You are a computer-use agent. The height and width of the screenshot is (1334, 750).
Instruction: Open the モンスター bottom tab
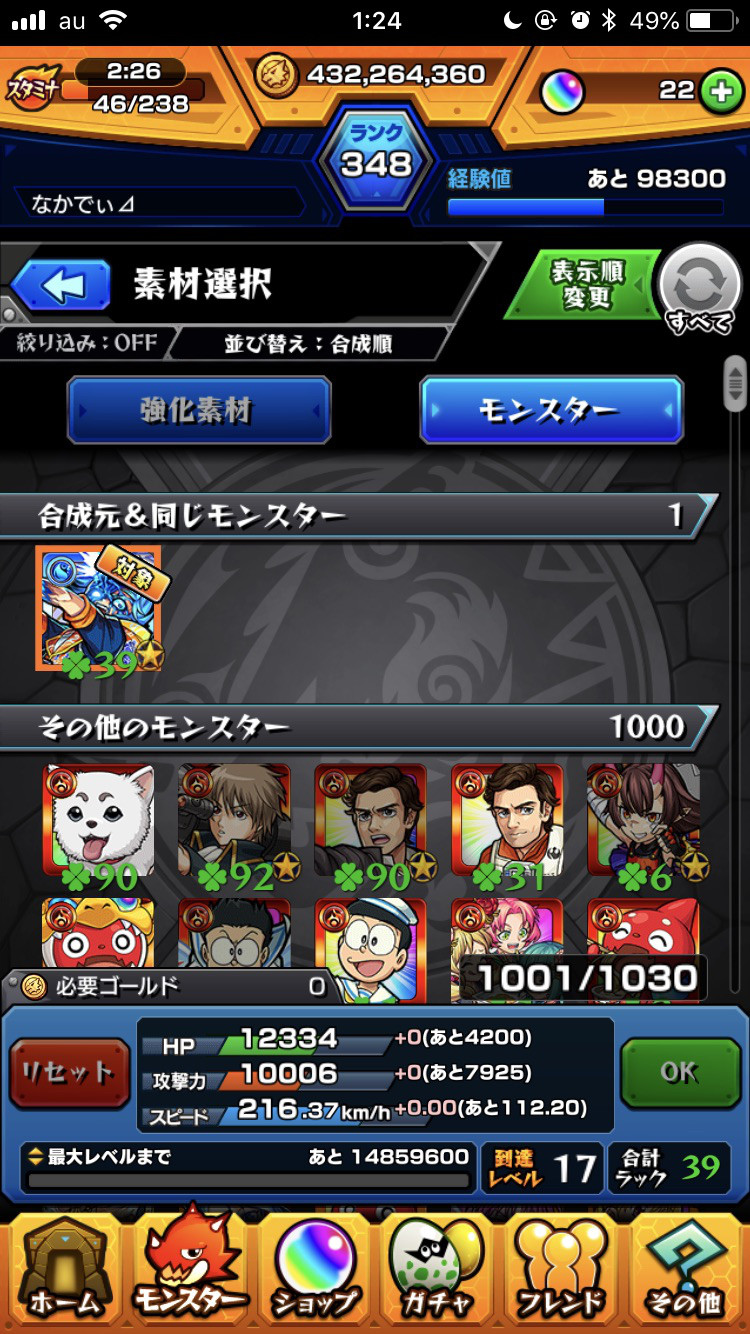click(190, 1265)
